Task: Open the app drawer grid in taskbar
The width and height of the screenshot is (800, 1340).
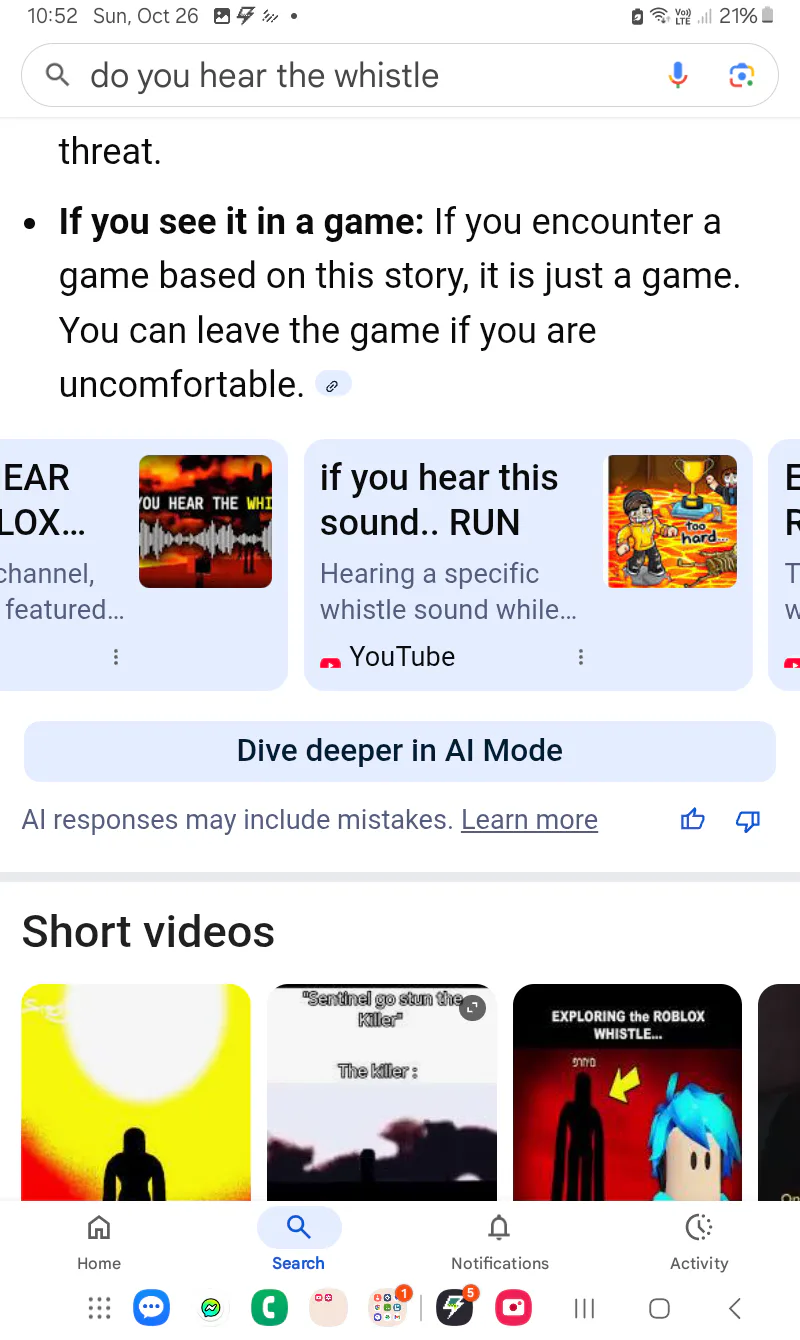Action: pyautogui.click(x=99, y=1308)
